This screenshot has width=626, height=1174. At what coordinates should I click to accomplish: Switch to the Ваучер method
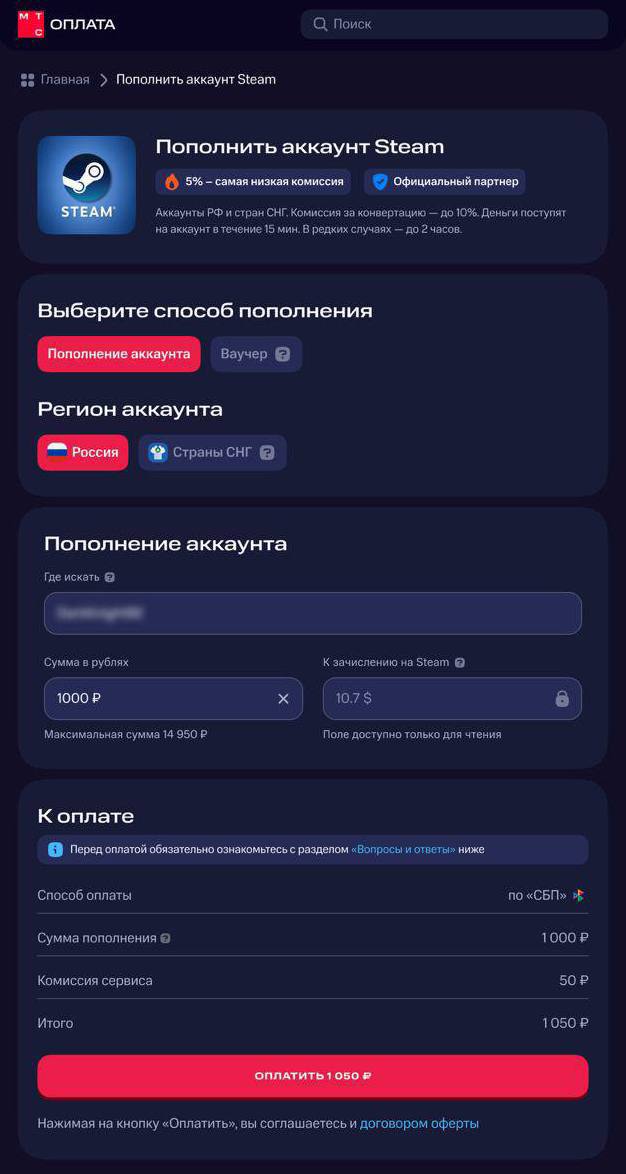255,354
